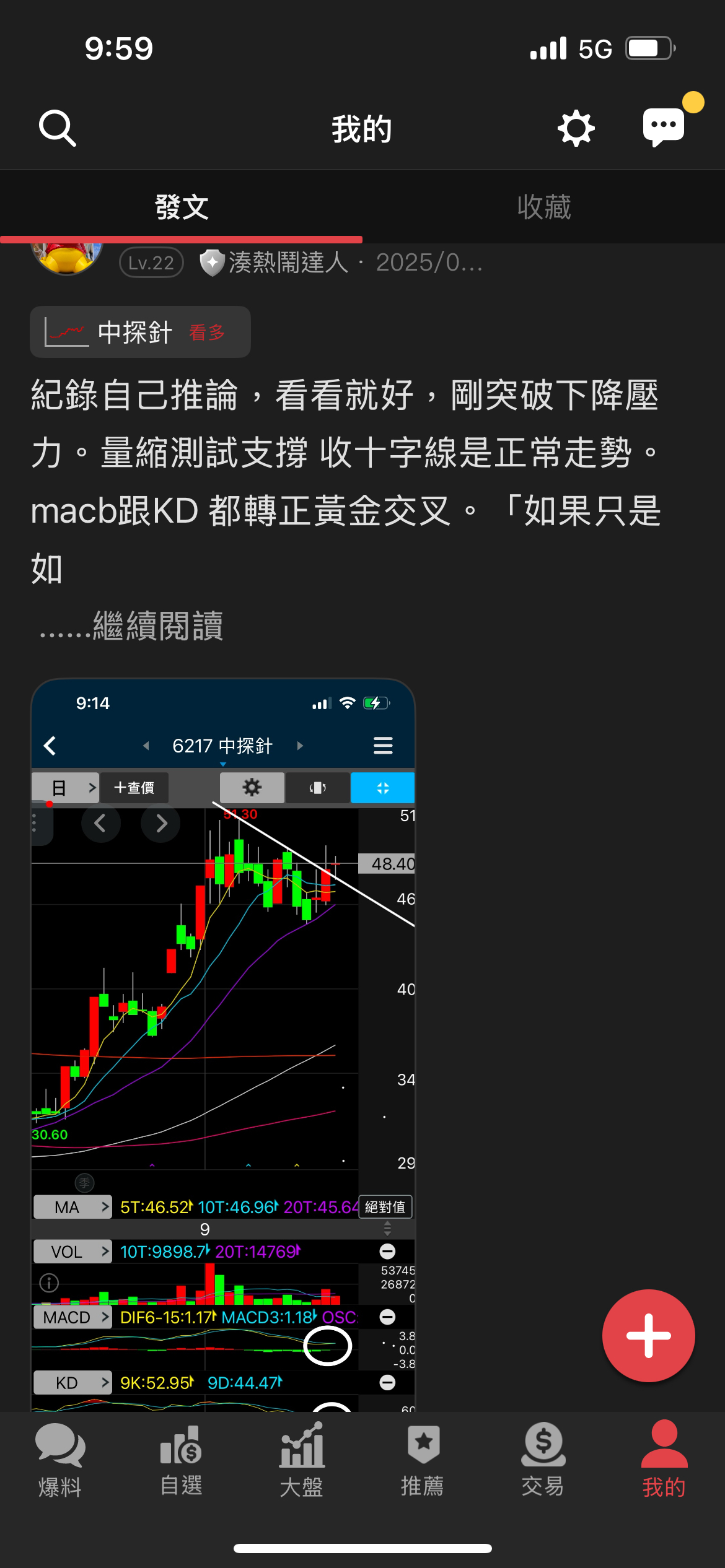Go to the 大盤 tab
The height and width of the screenshot is (1568, 725).
point(302,1460)
